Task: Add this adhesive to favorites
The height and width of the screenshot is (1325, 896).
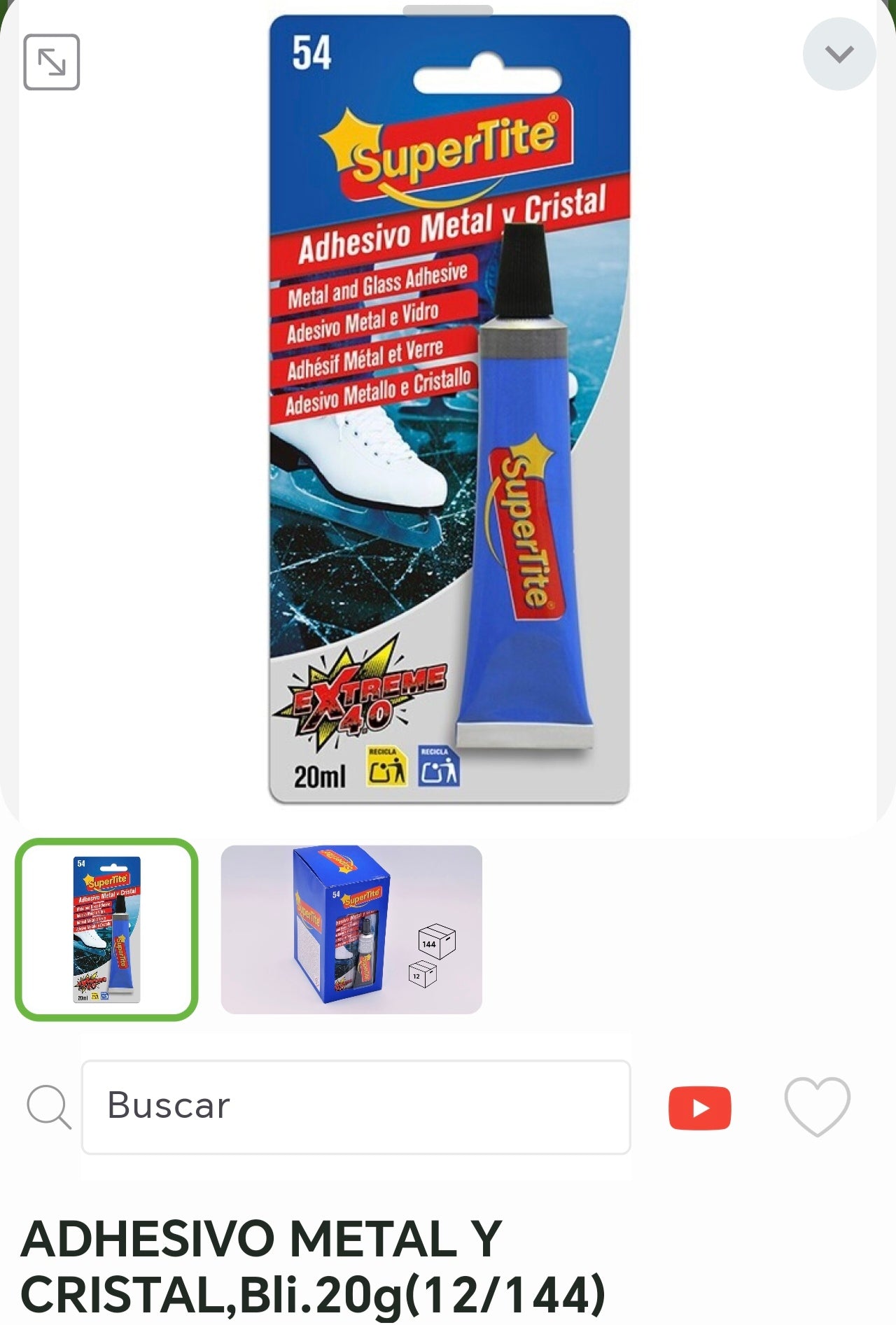Action: click(817, 1107)
